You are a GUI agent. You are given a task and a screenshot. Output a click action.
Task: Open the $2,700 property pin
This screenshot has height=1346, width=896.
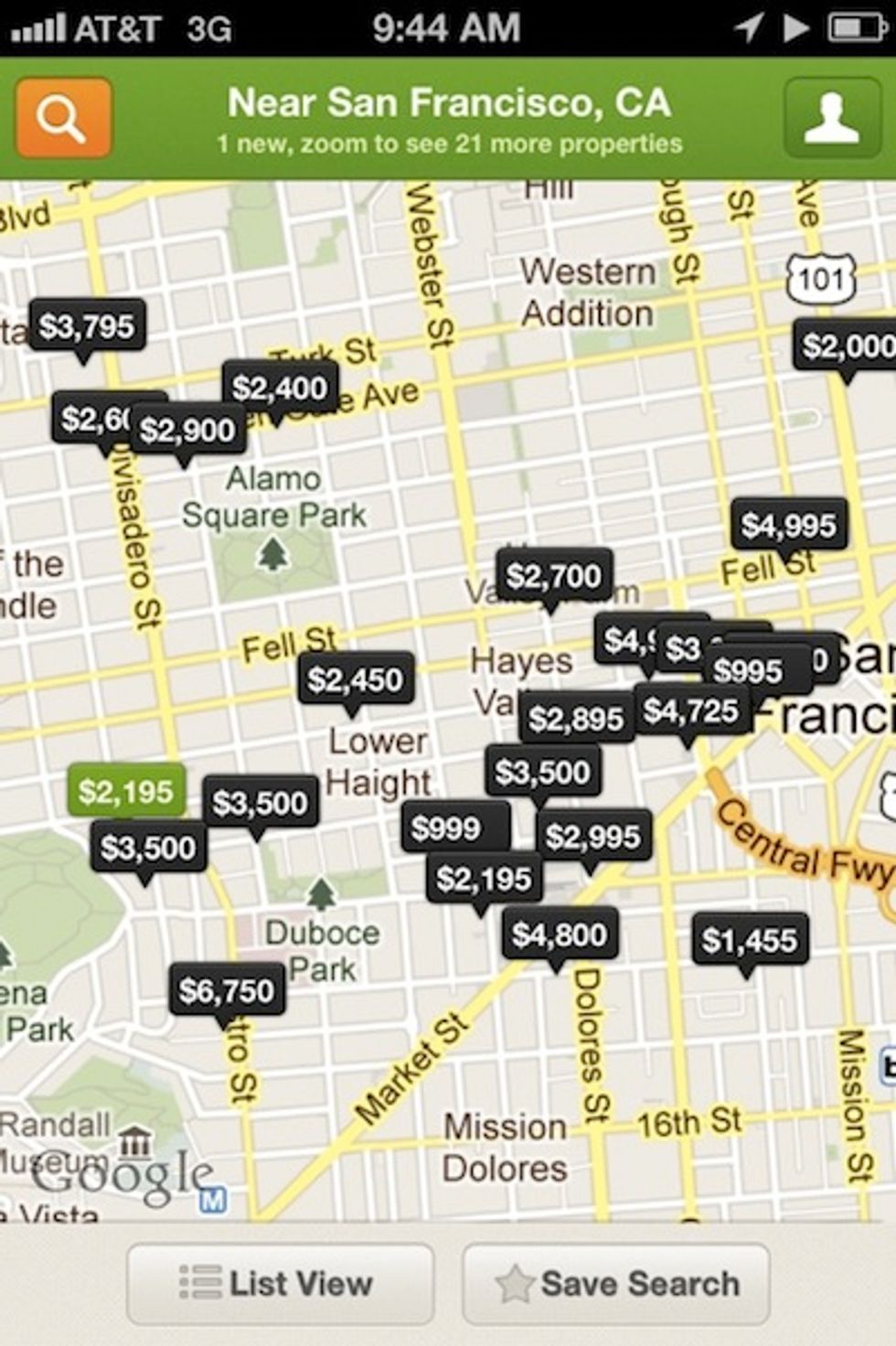(553, 575)
